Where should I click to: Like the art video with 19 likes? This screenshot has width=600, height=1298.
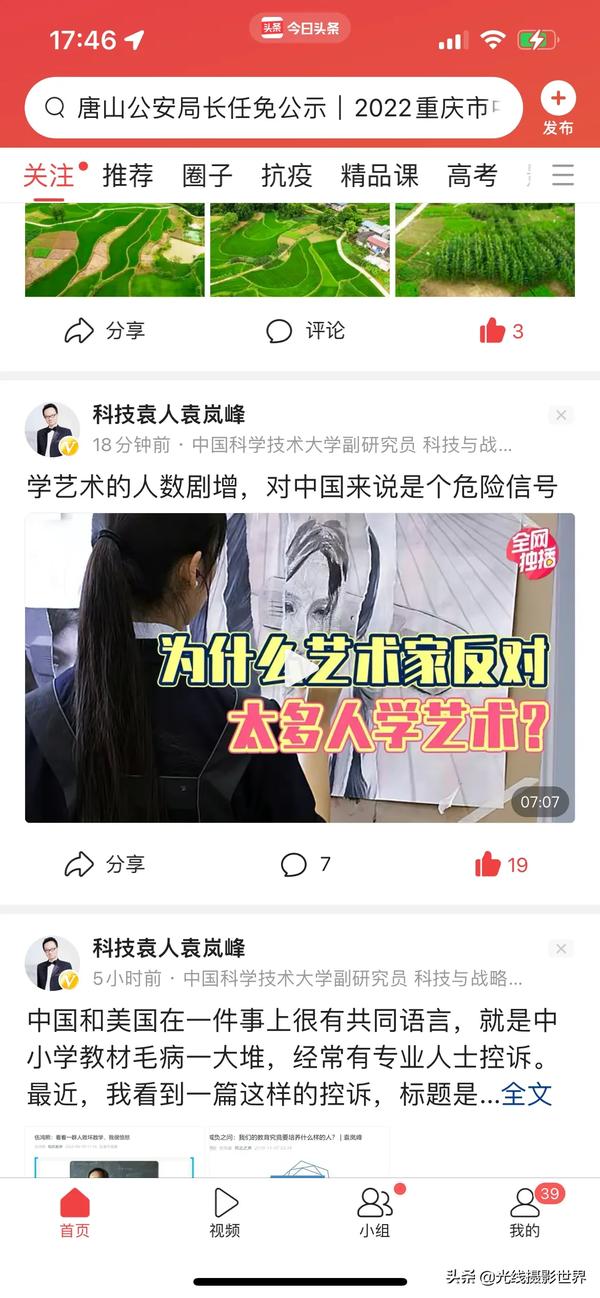tap(501, 864)
